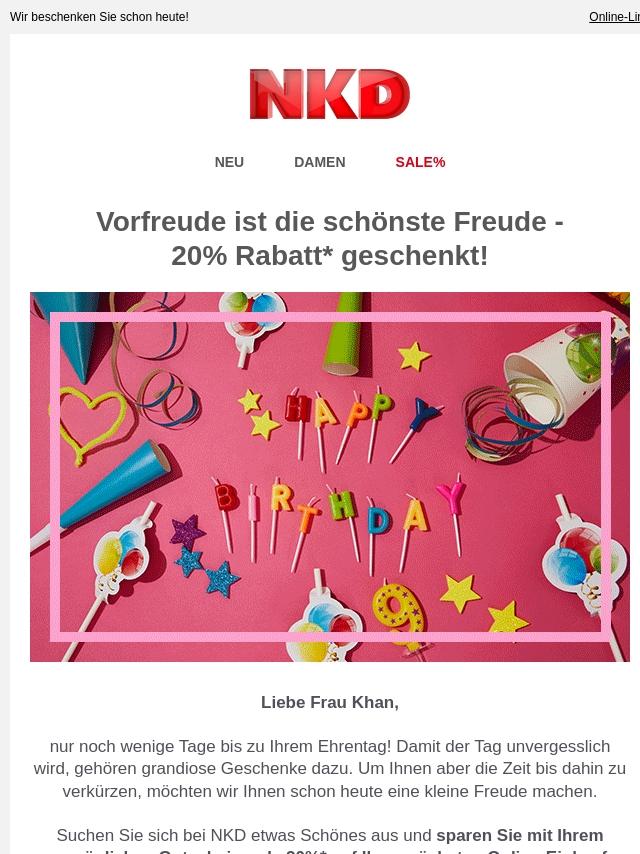Tap the Happy Birthday banner image

coord(330,477)
